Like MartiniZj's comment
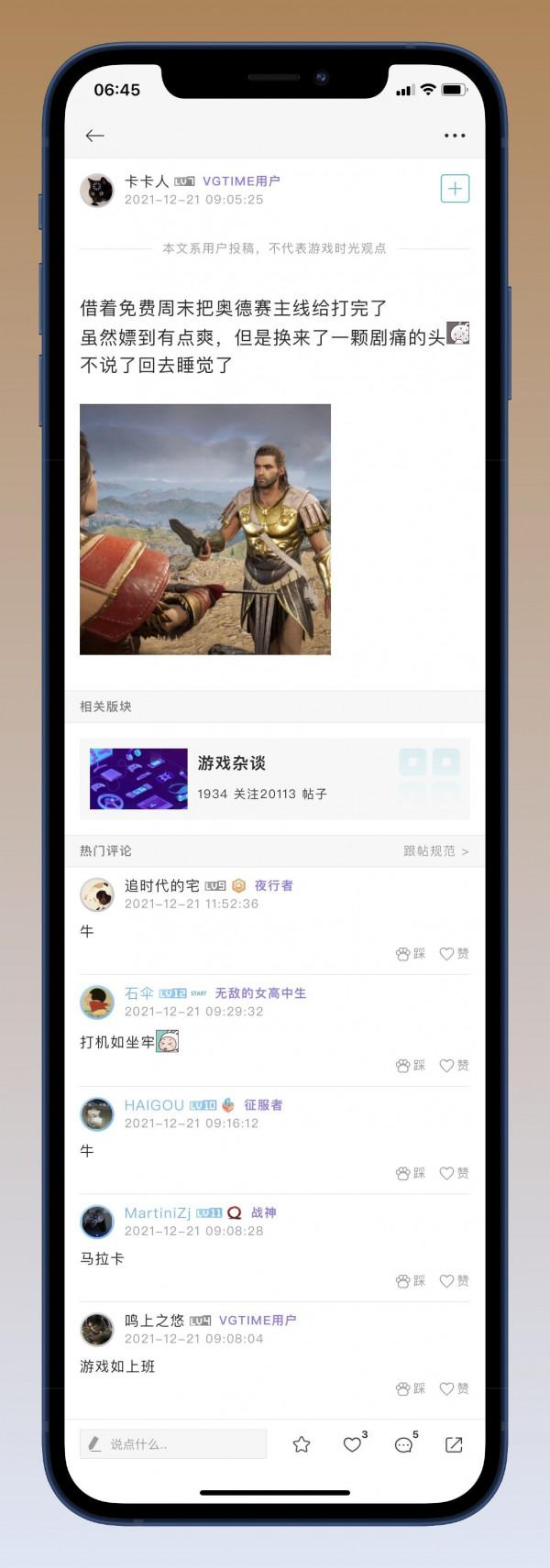 pyautogui.click(x=454, y=1281)
